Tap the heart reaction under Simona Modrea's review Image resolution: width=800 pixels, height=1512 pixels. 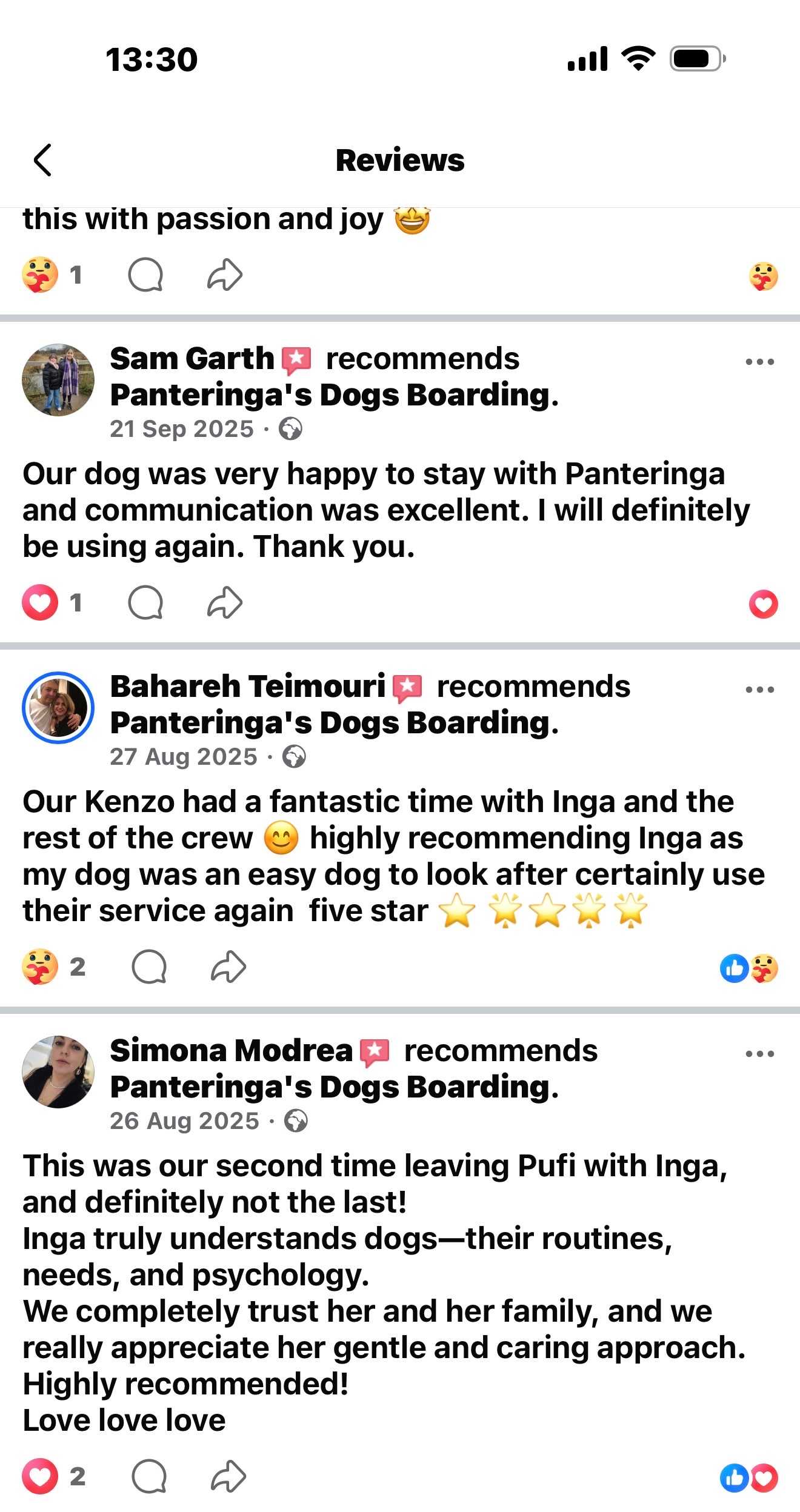40,1476
